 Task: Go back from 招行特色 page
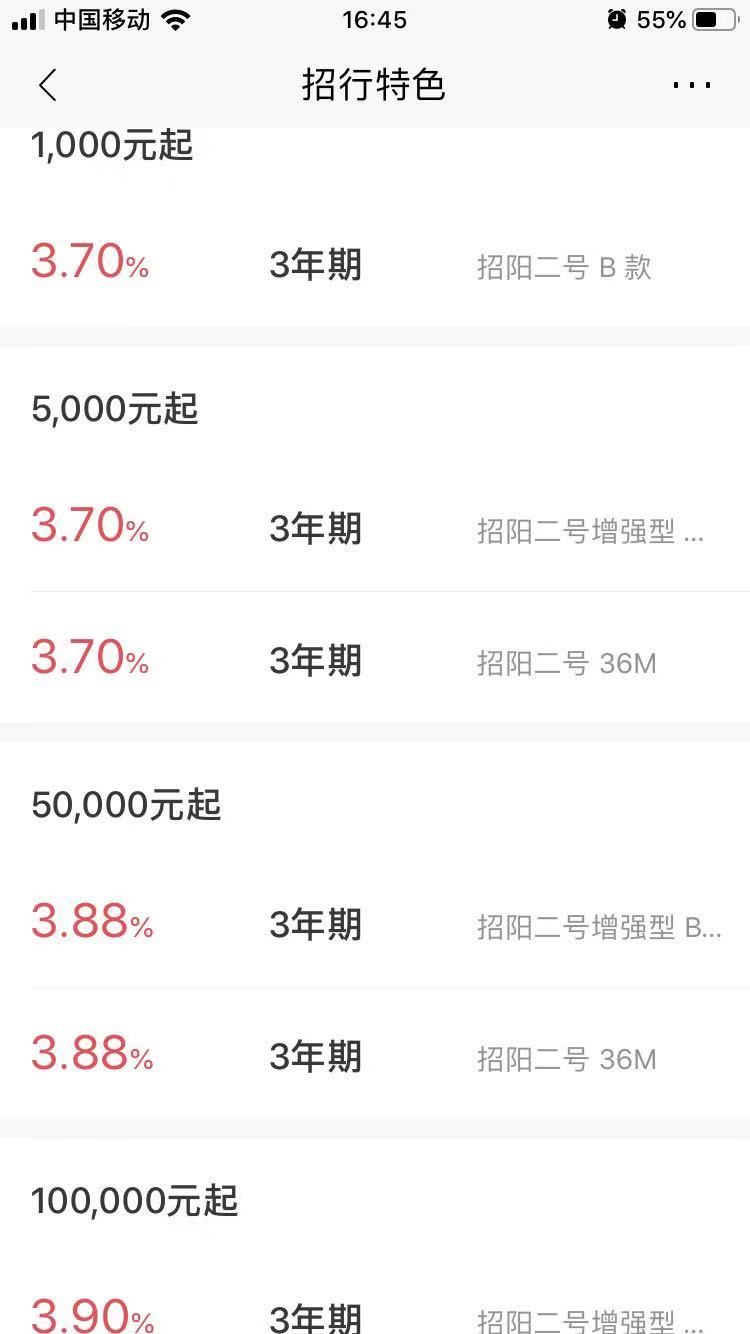(x=47, y=85)
